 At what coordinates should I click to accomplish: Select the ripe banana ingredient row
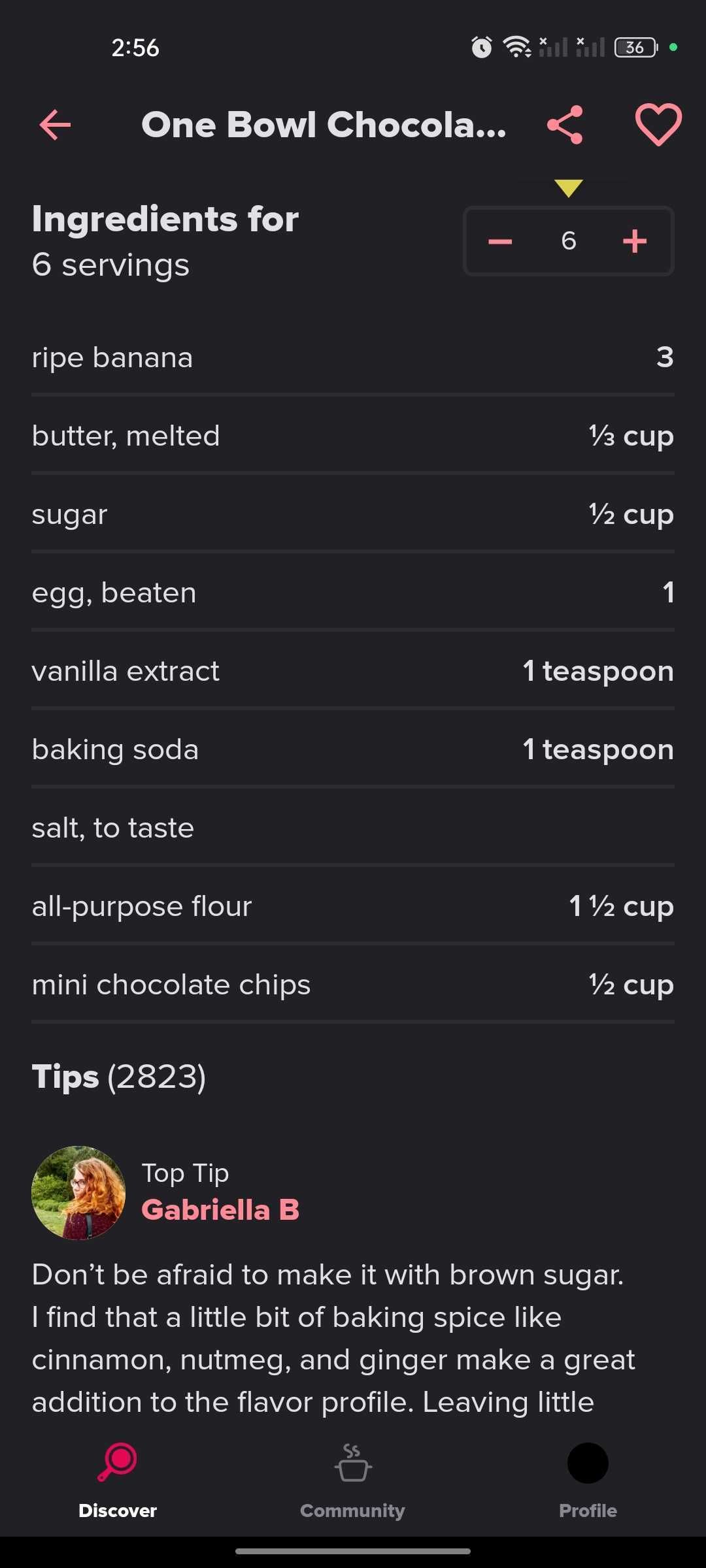click(353, 357)
